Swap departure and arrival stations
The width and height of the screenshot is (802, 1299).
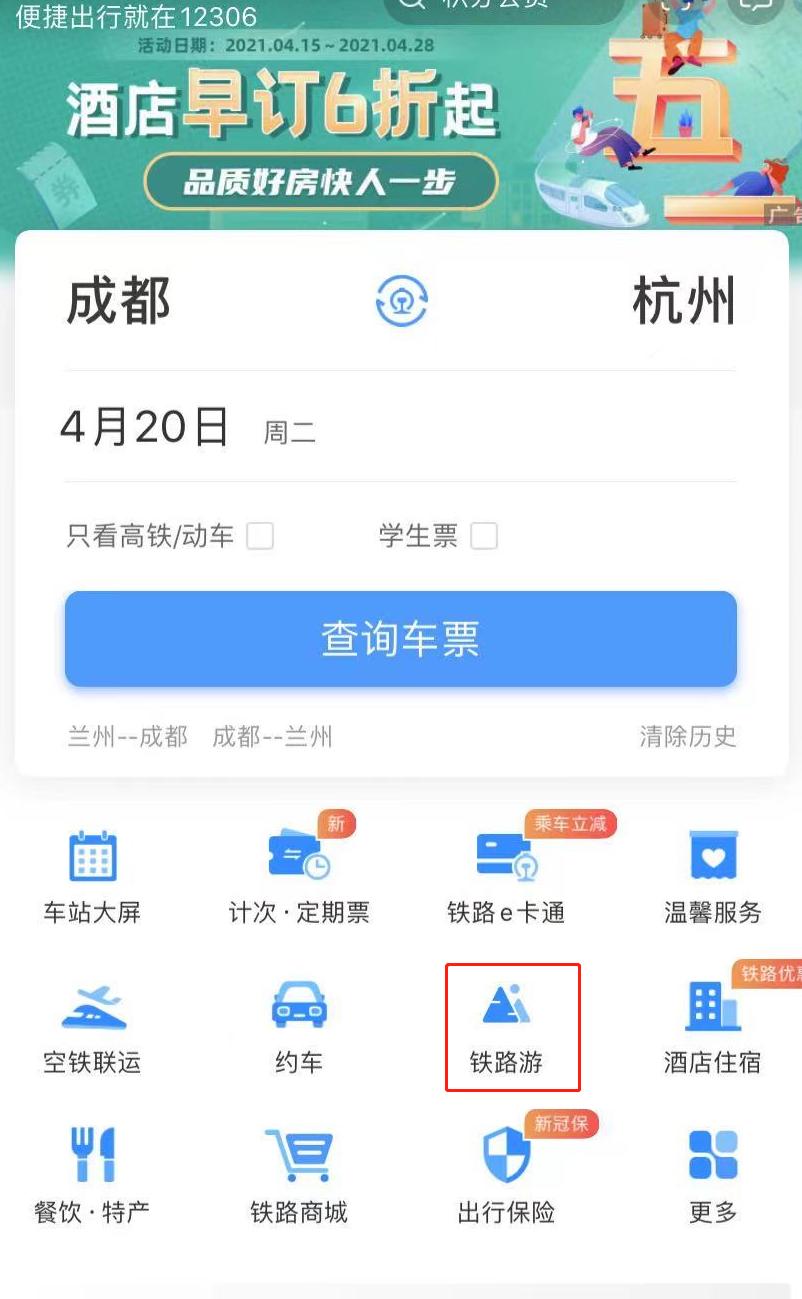(401, 300)
